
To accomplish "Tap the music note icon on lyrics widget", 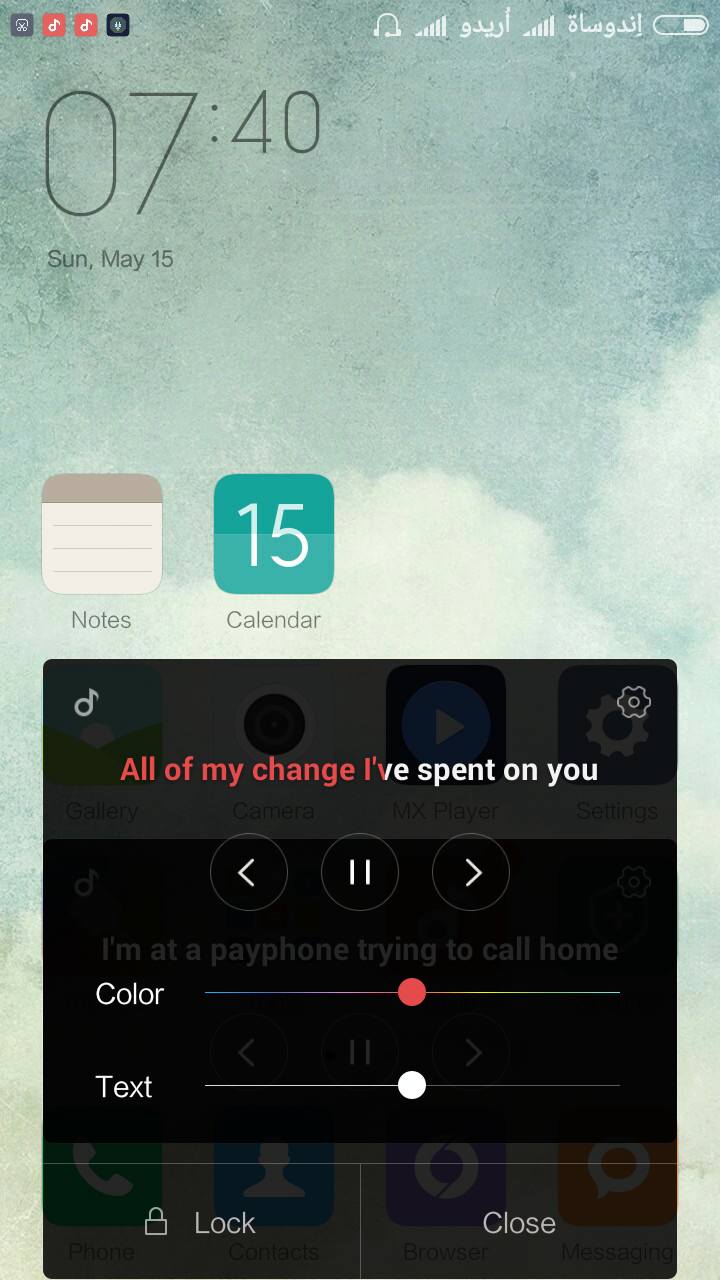I will 87,703.
